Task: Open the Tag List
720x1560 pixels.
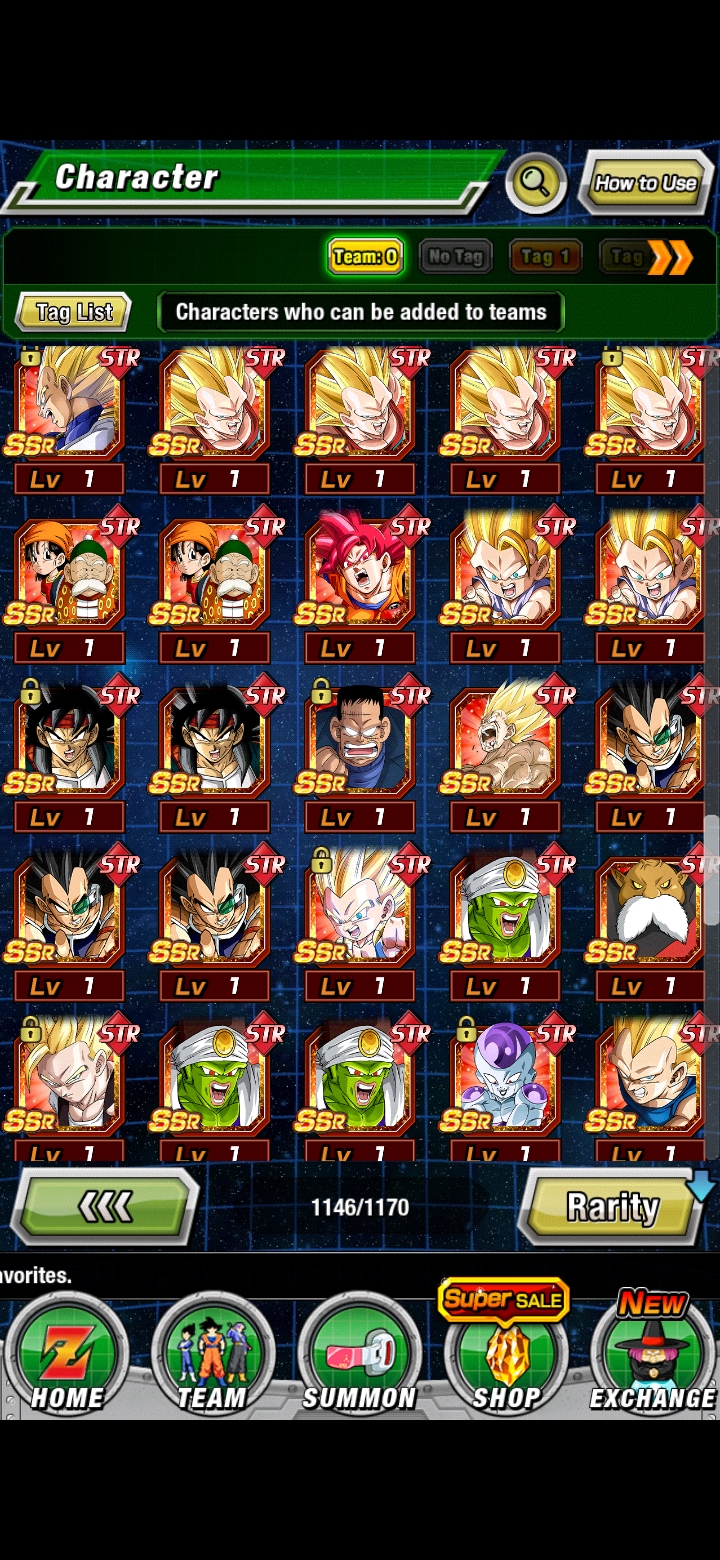Action: [x=74, y=312]
